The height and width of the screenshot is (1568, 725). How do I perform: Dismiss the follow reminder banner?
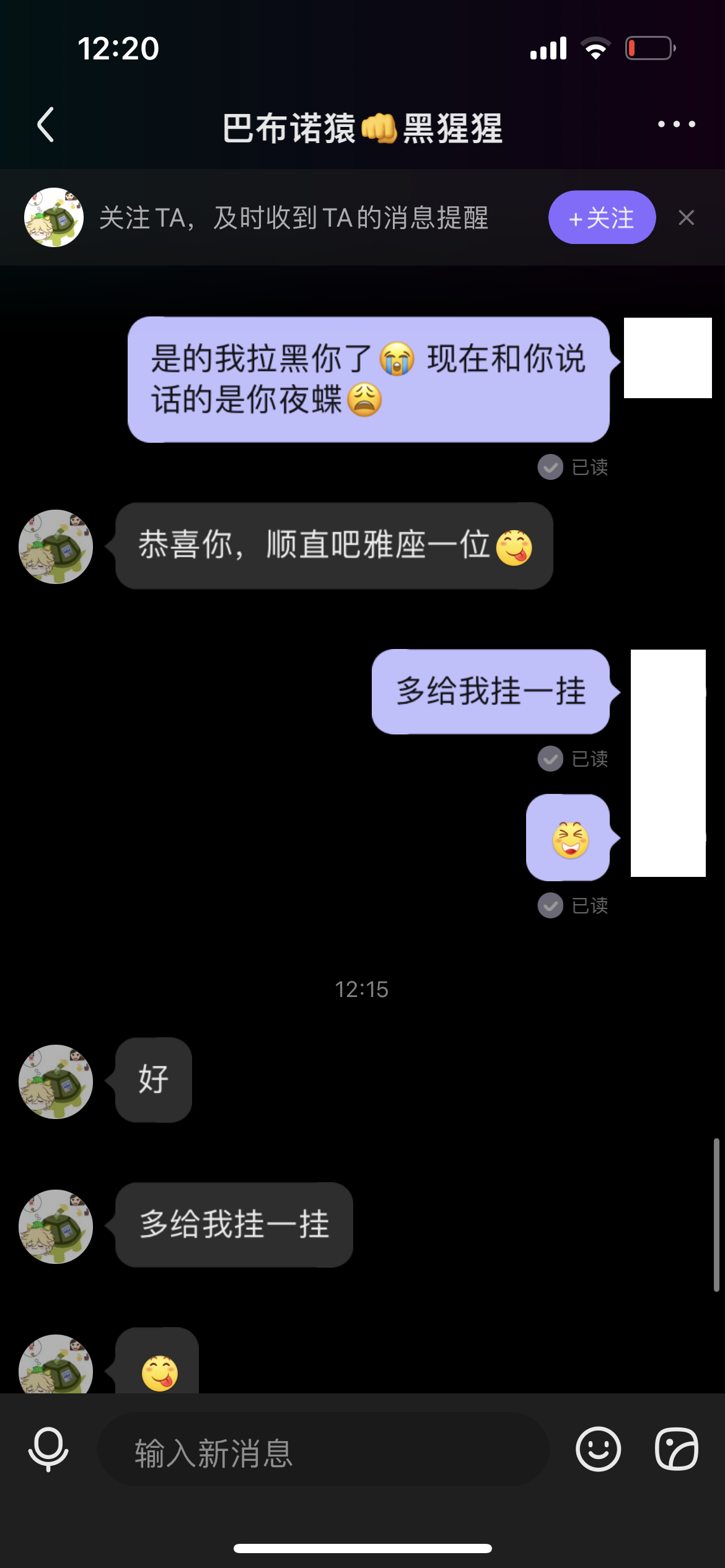pos(686,218)
